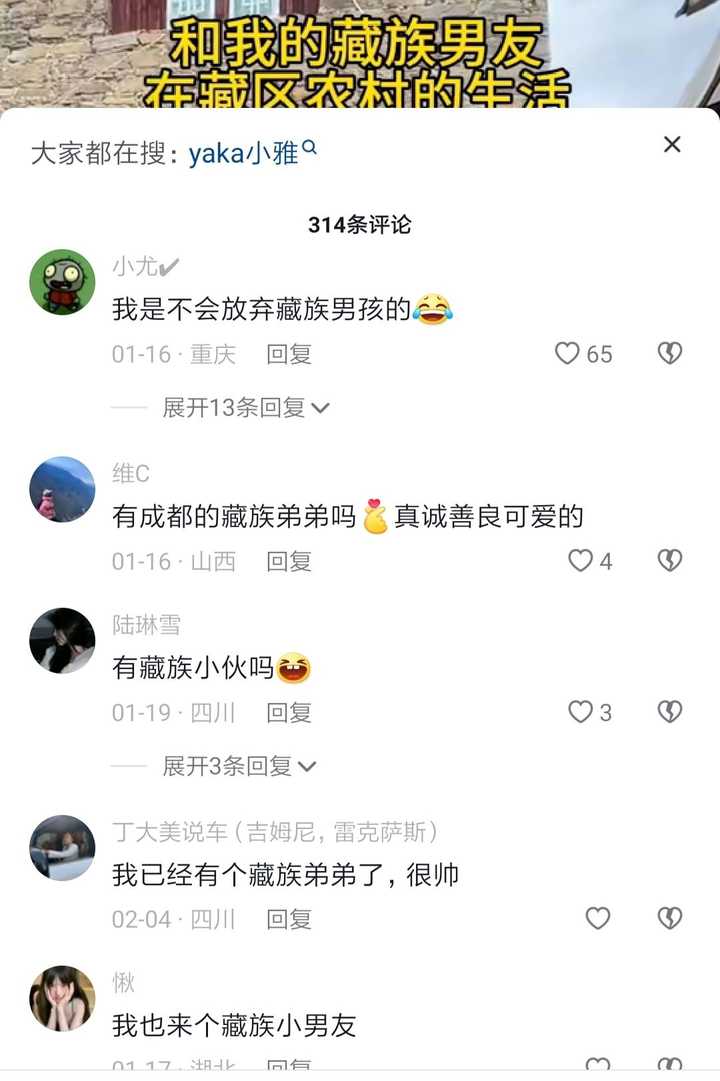
Task: Dislike 丁大美说车's comment
Action: [669, 919]
